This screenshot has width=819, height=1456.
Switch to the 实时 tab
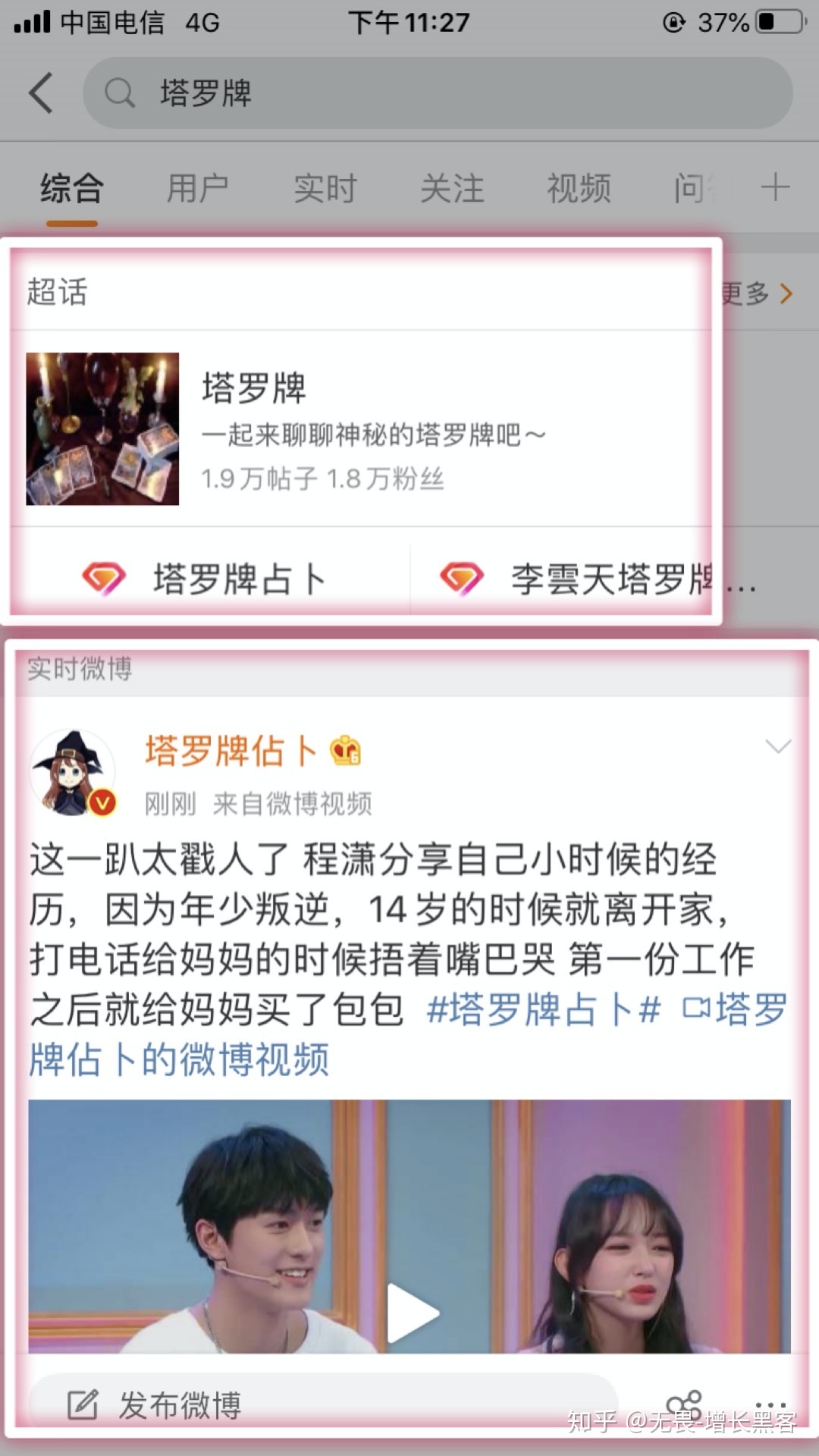325,188
